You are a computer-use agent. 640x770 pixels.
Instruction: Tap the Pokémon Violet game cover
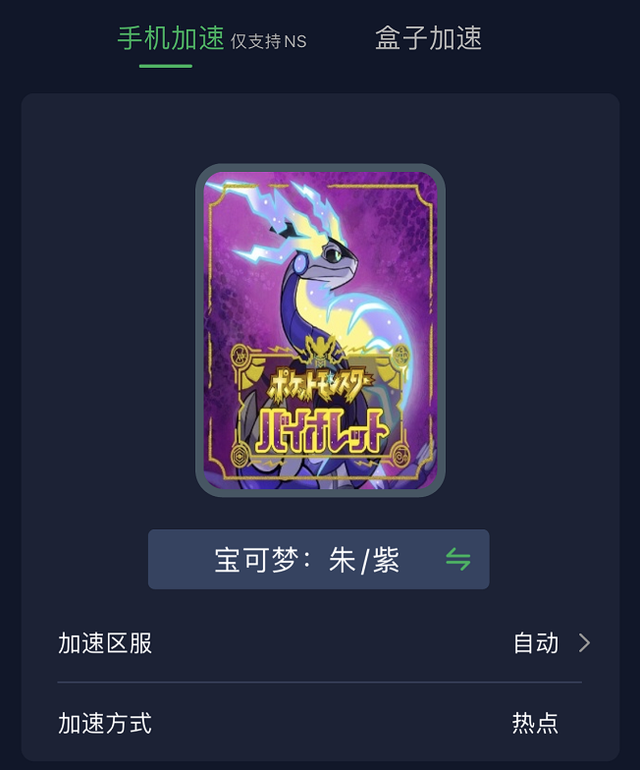point(320,330)
